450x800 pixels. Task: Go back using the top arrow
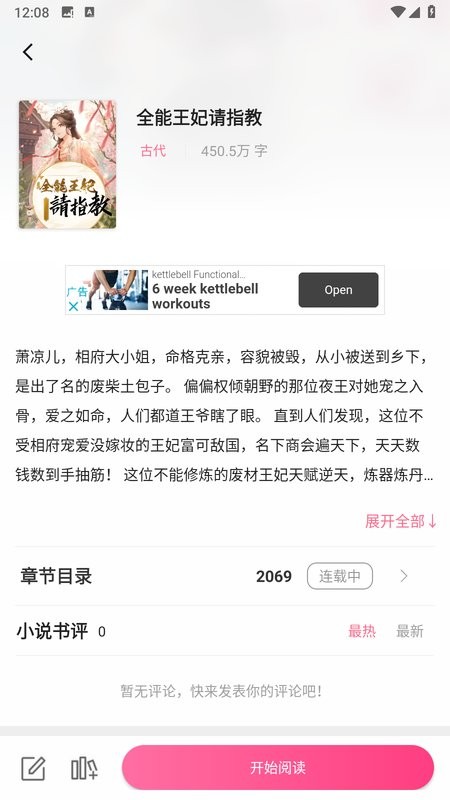pyautogui.click(x=28, y=52)
